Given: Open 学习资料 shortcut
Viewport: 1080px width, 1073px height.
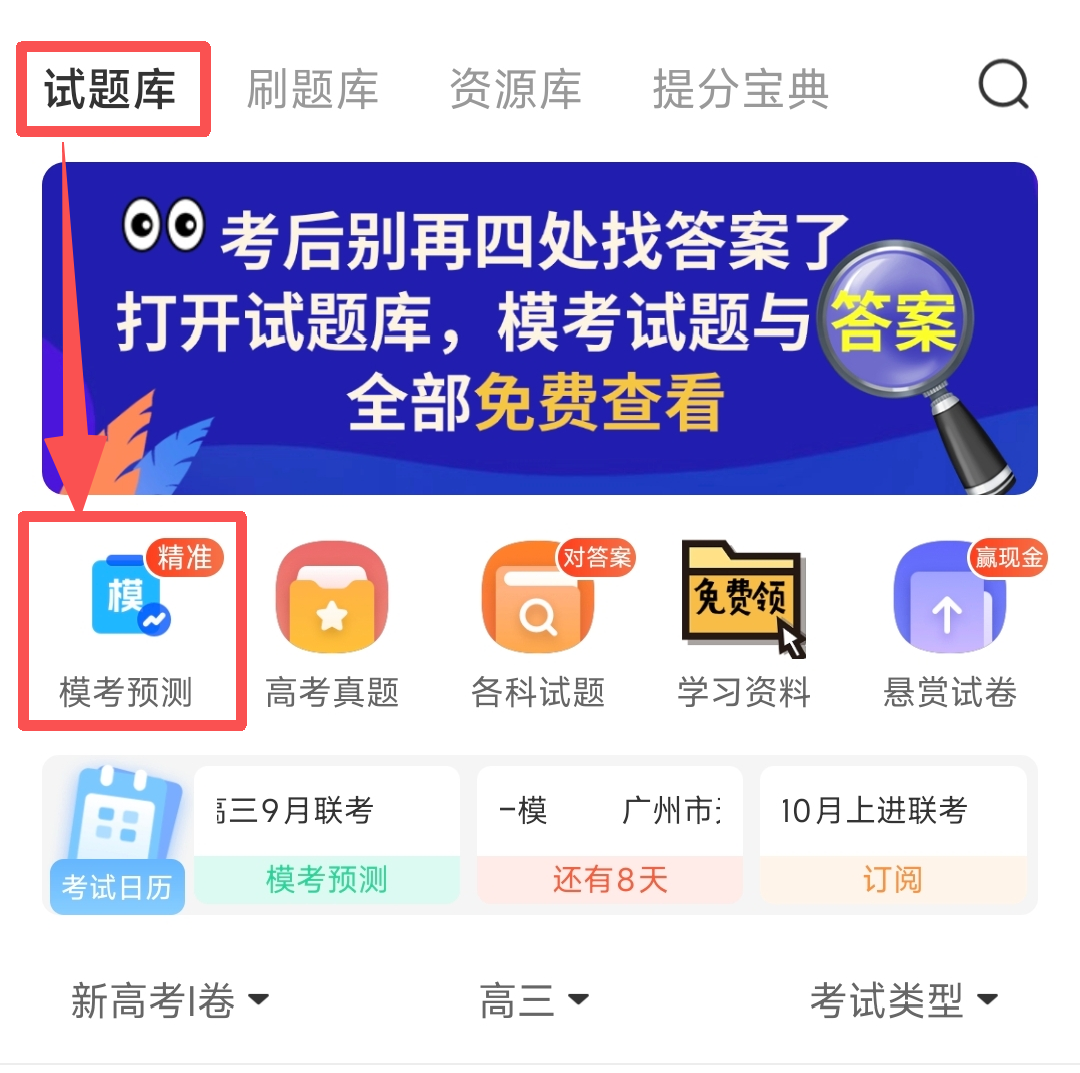Looking at the screenshot, I should [743, 622].
